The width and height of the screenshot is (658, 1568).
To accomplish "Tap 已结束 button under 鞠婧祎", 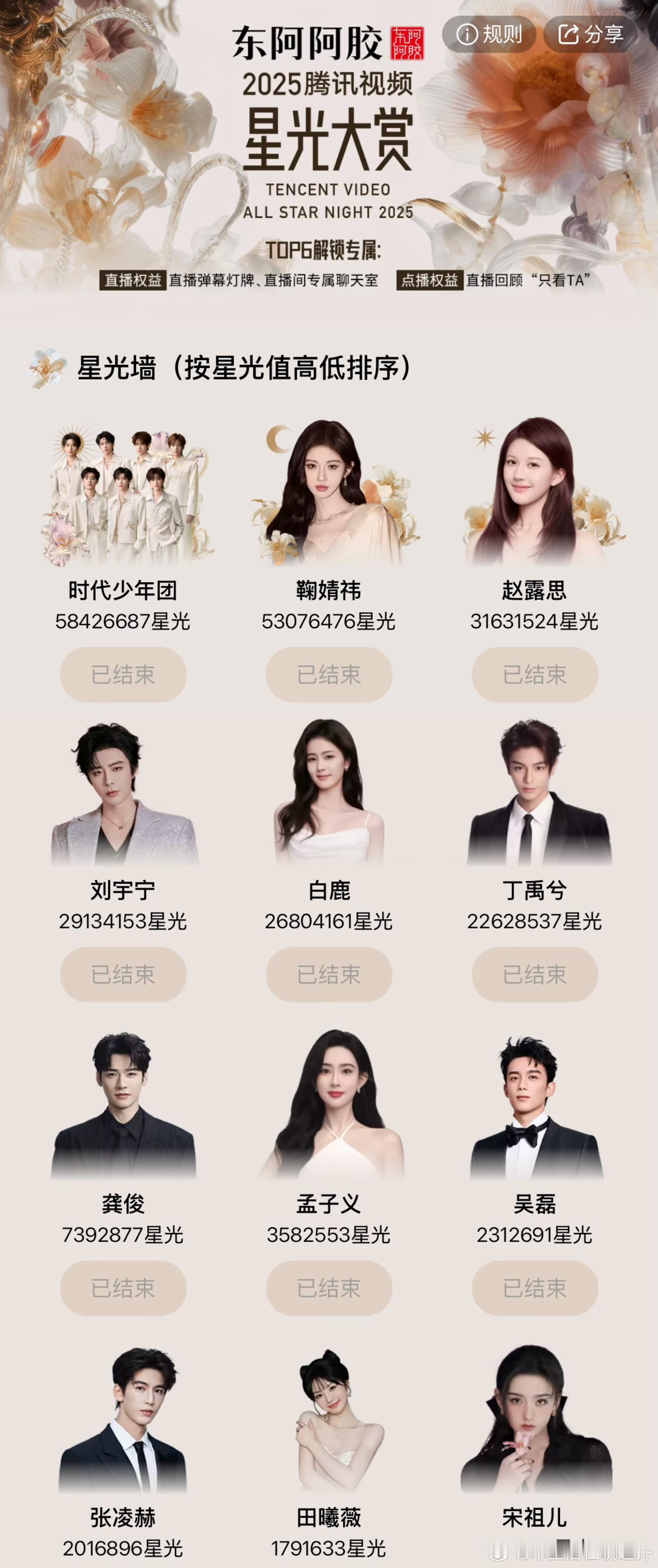I will coord(329,675).
